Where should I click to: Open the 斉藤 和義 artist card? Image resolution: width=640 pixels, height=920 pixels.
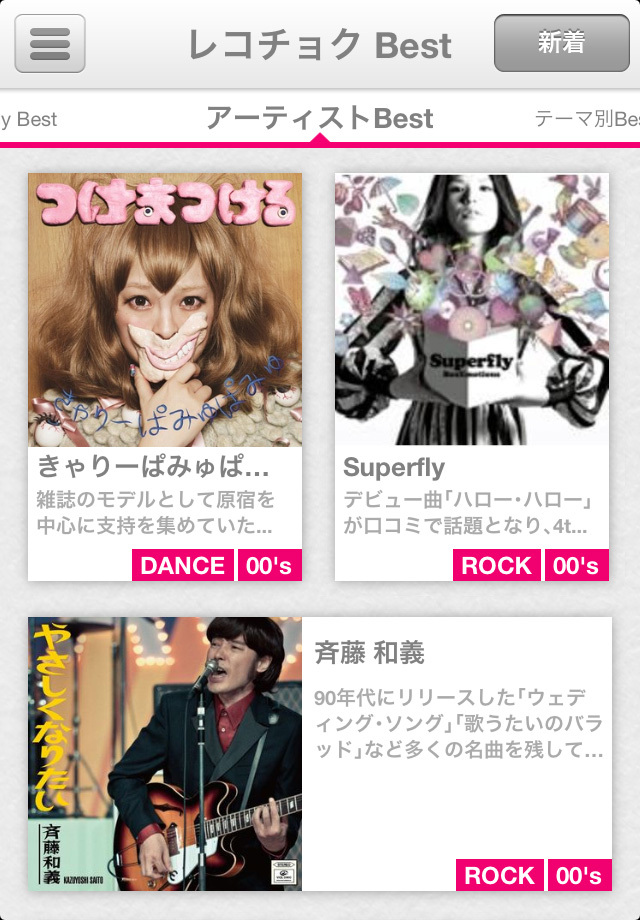coord(319,753)
